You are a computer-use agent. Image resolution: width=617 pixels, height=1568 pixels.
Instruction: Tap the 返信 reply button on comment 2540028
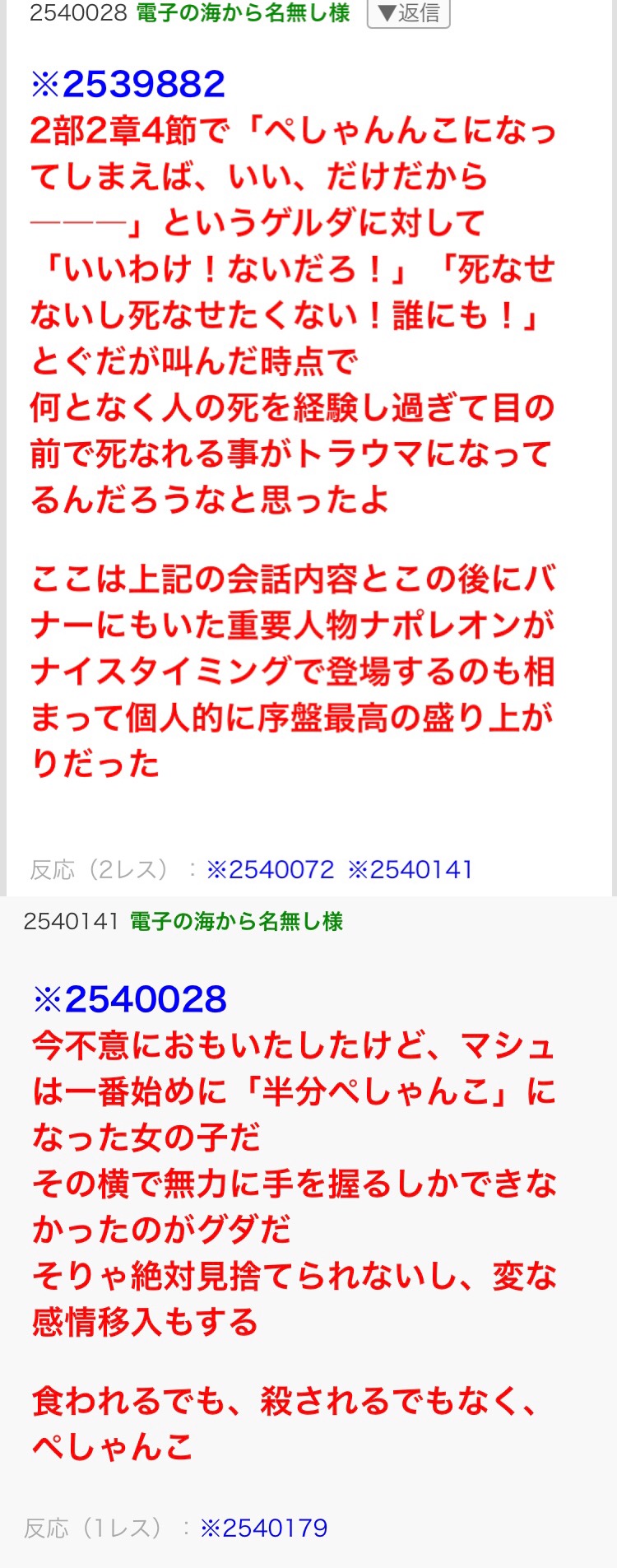[408, 13]
